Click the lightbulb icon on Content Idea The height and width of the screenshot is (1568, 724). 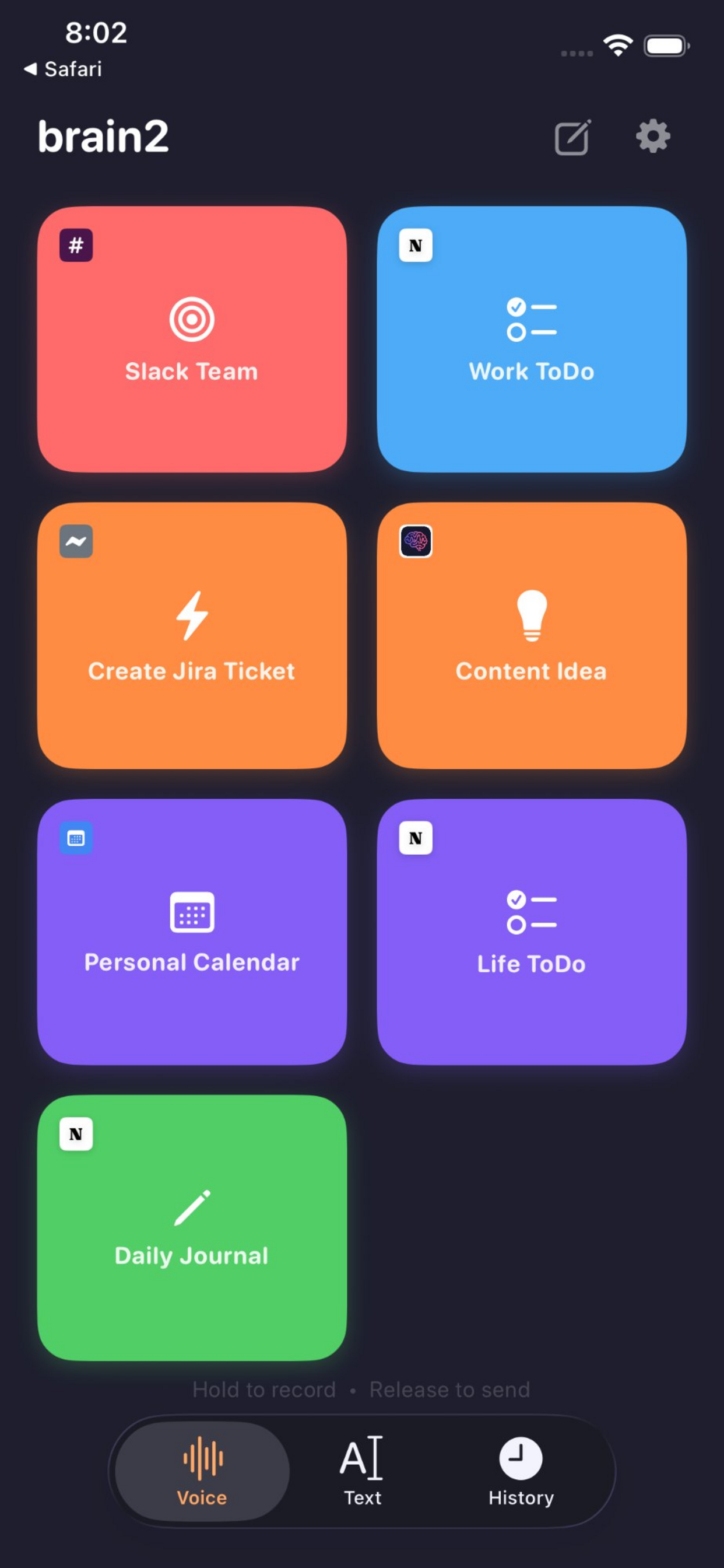click(532, 615)
